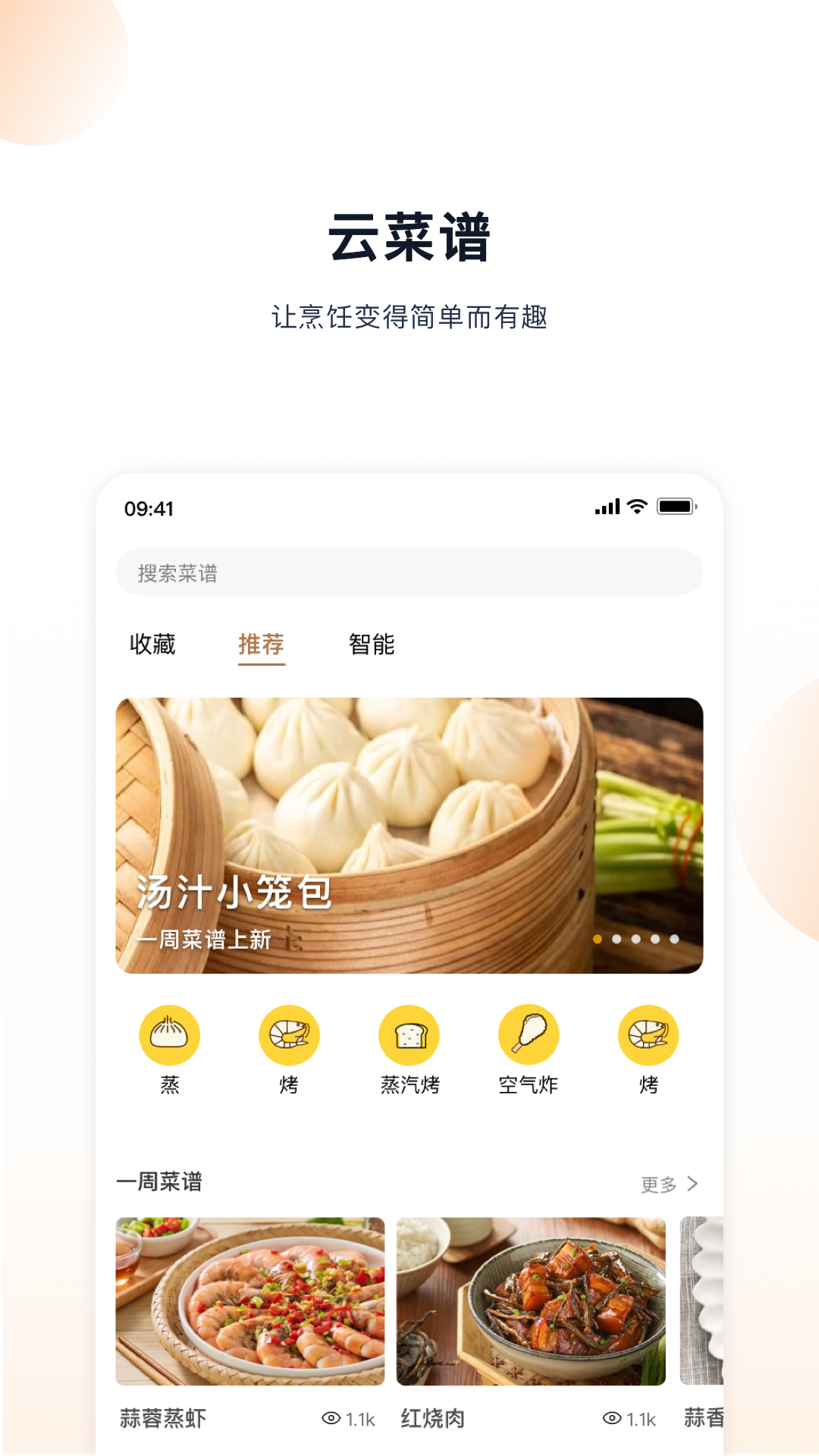
Task: Select the rightmost 烤 shrimp icon
Action: click(x=648, y=1034)
